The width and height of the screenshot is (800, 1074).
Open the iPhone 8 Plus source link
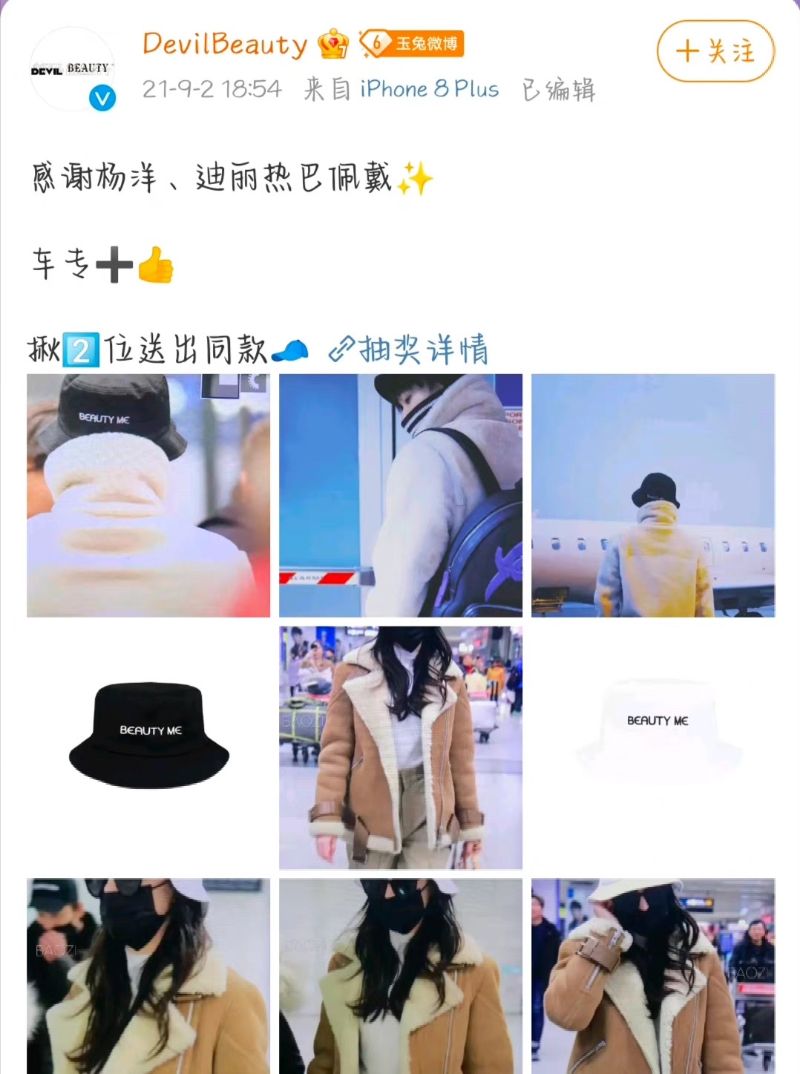click(429, 89)
